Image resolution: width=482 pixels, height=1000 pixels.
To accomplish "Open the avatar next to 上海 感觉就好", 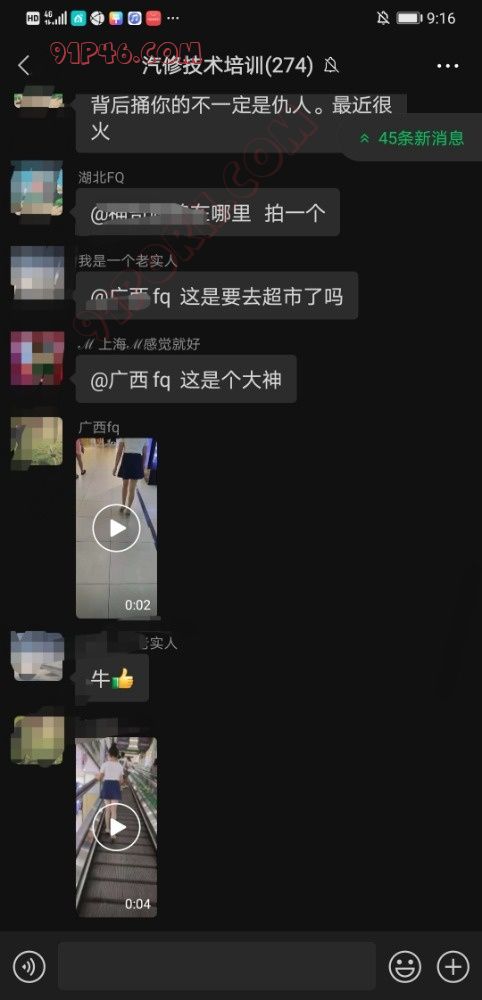I will (37, 358).
